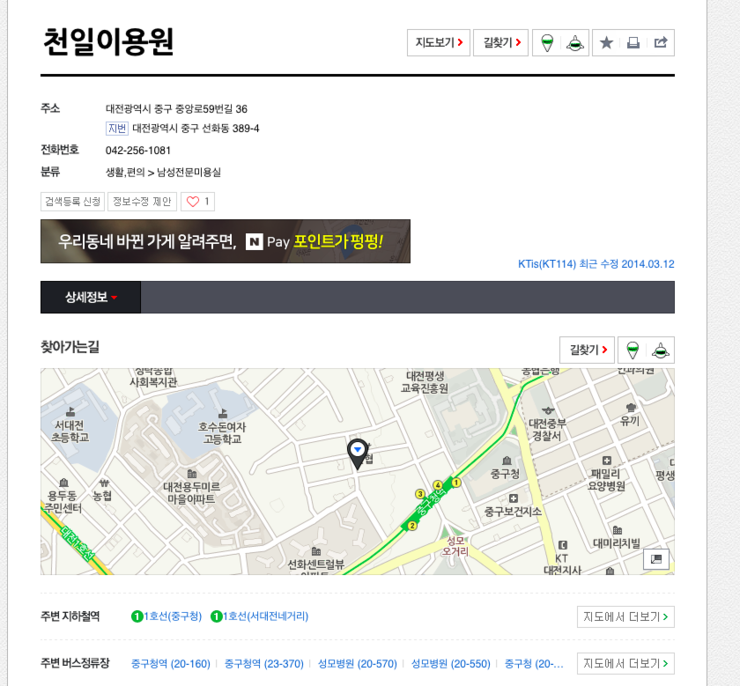The image size is (740, 686).
Task: Tap the top 길찾기 directions button
Action: 500,43
